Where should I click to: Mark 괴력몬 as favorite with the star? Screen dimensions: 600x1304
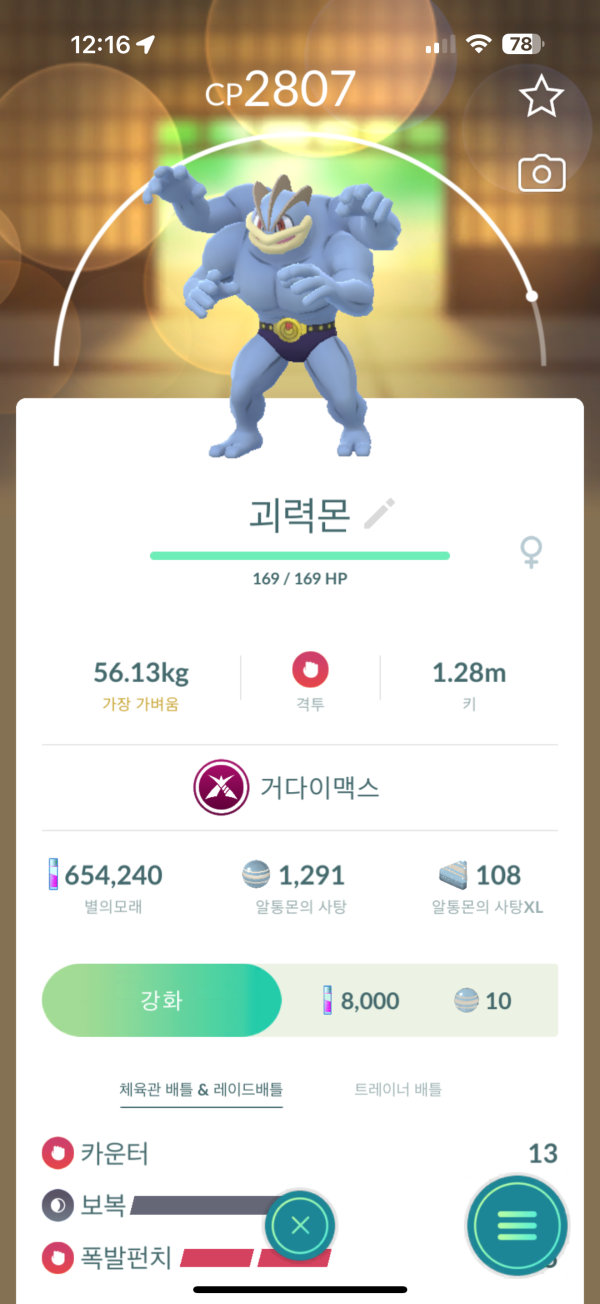[x=541, y=97]
